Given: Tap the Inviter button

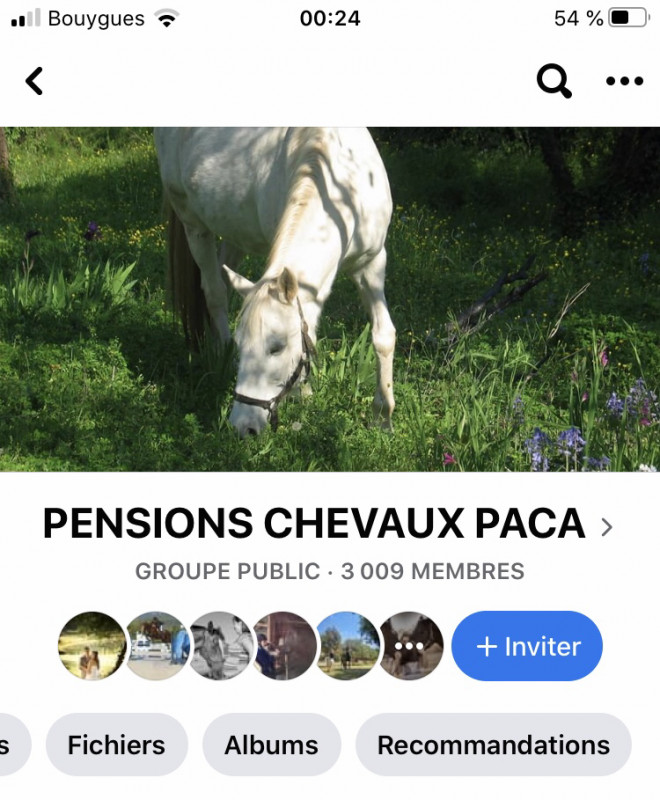Looking at the screenshot, I should coord(527,646).
